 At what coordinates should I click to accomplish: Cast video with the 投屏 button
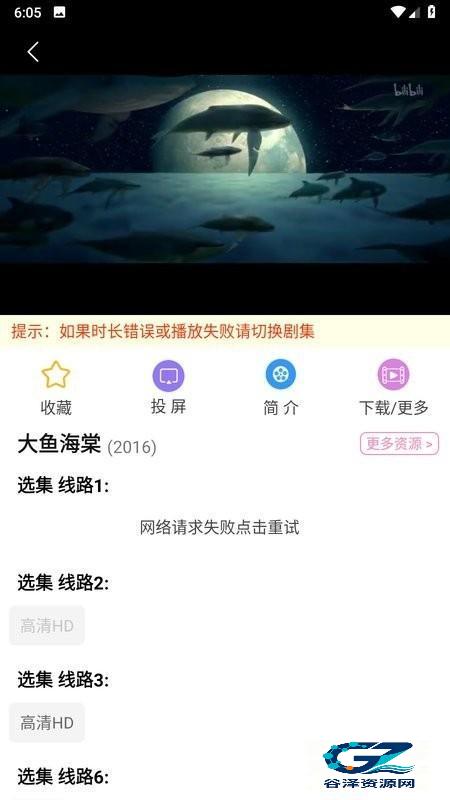[x=168, y=387]
